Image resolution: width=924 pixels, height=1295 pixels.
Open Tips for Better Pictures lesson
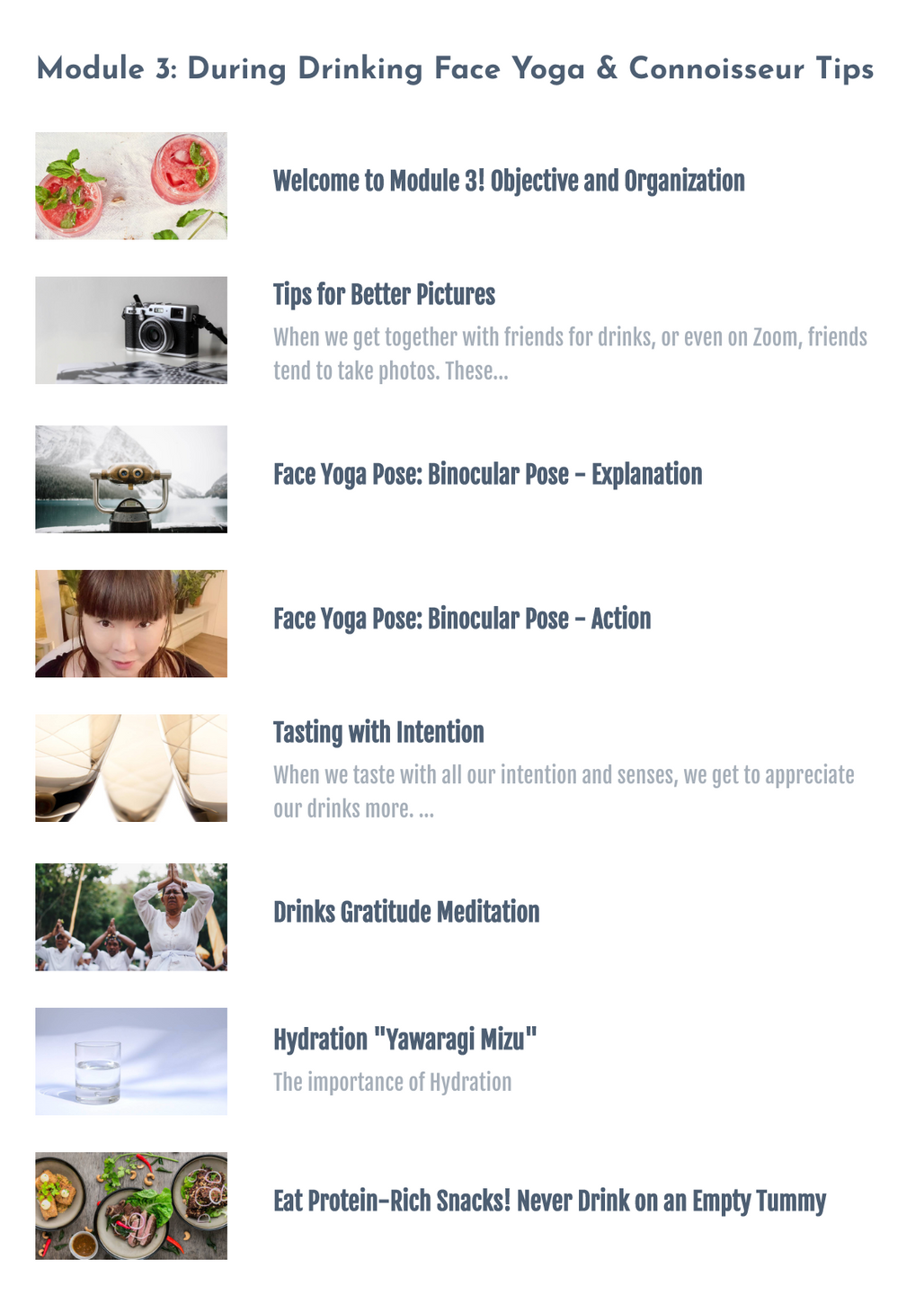(x=384, y=295)
